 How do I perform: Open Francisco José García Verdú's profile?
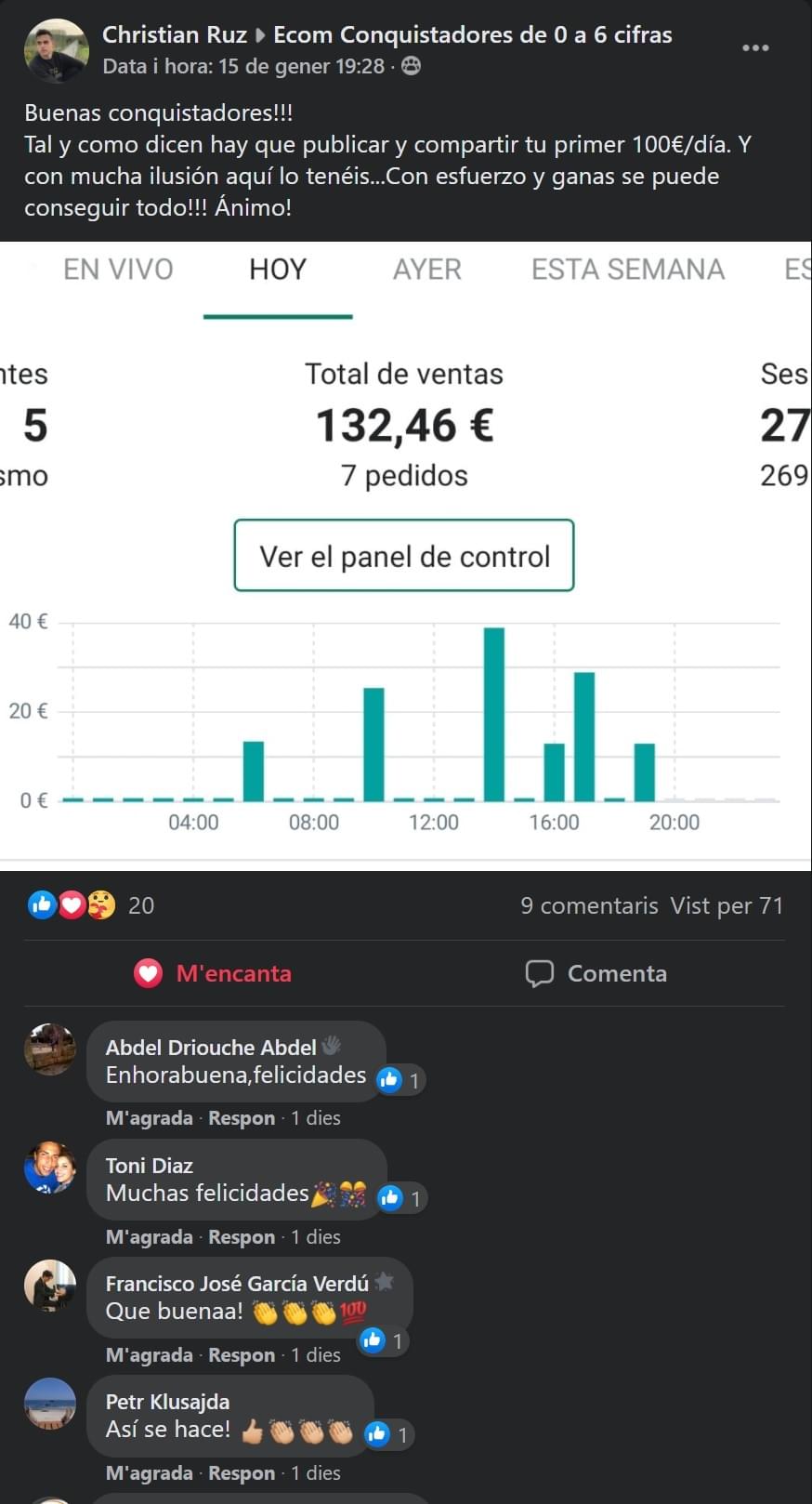click(x=237, y=1284)
